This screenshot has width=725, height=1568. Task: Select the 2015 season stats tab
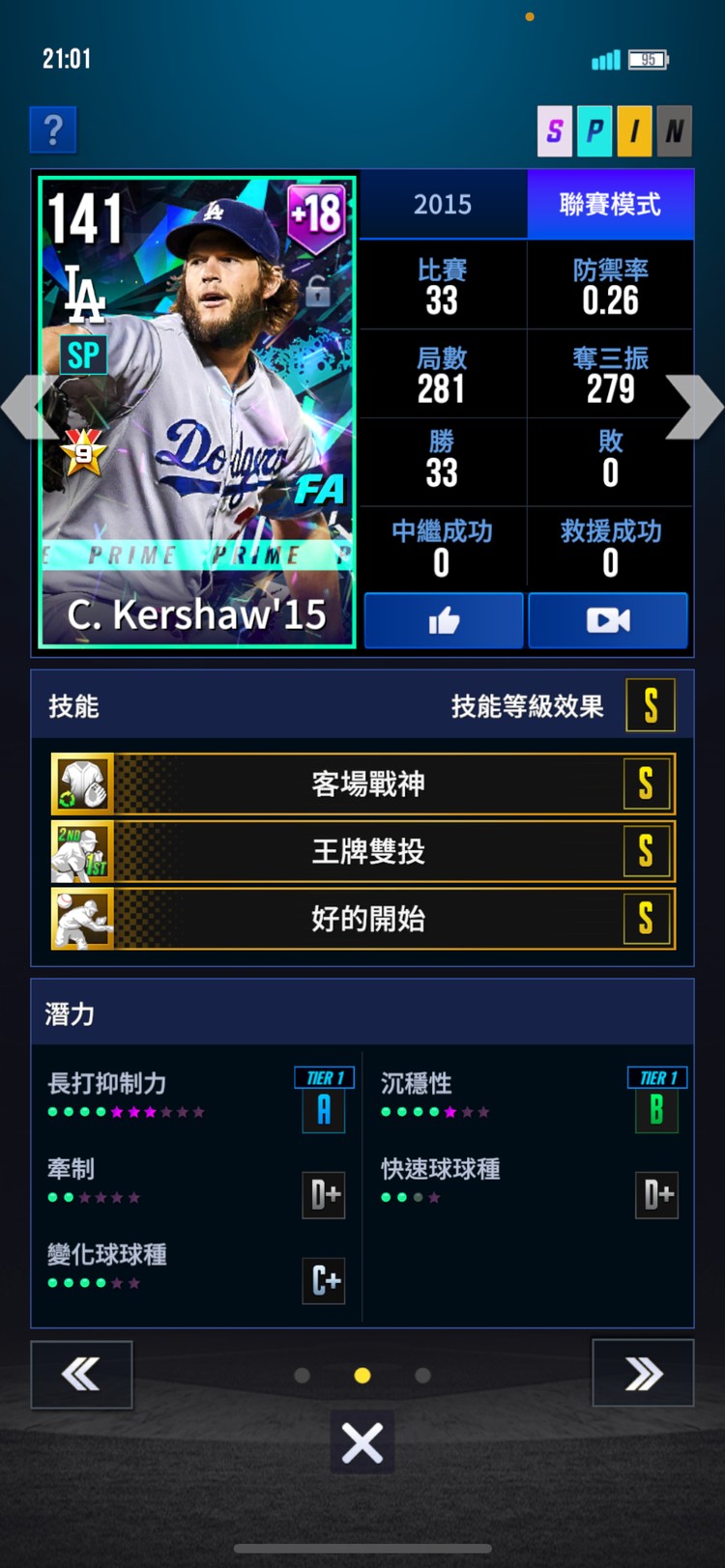point(443,205)
